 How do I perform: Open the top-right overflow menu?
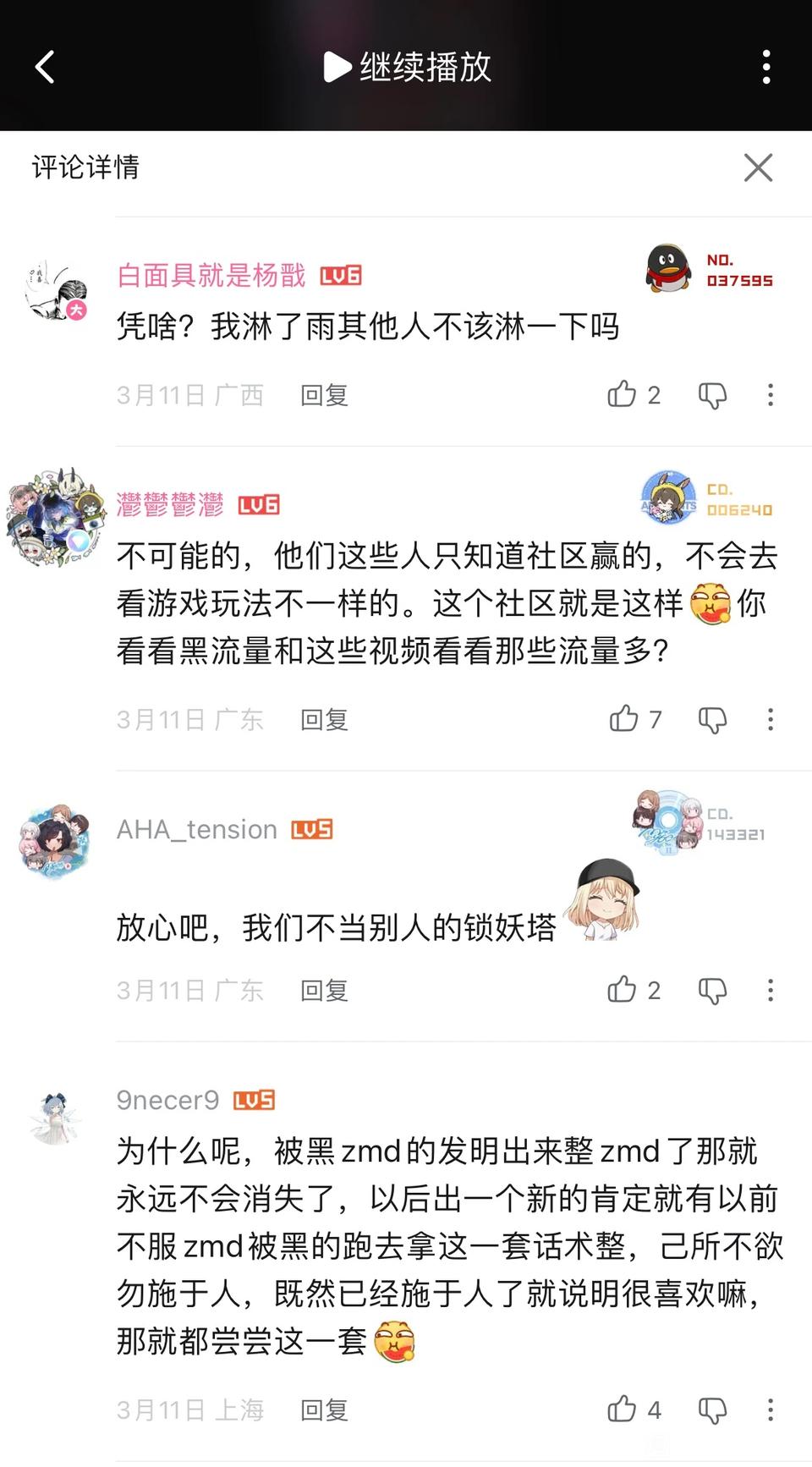pyautogui.click(x=766, y=67)
